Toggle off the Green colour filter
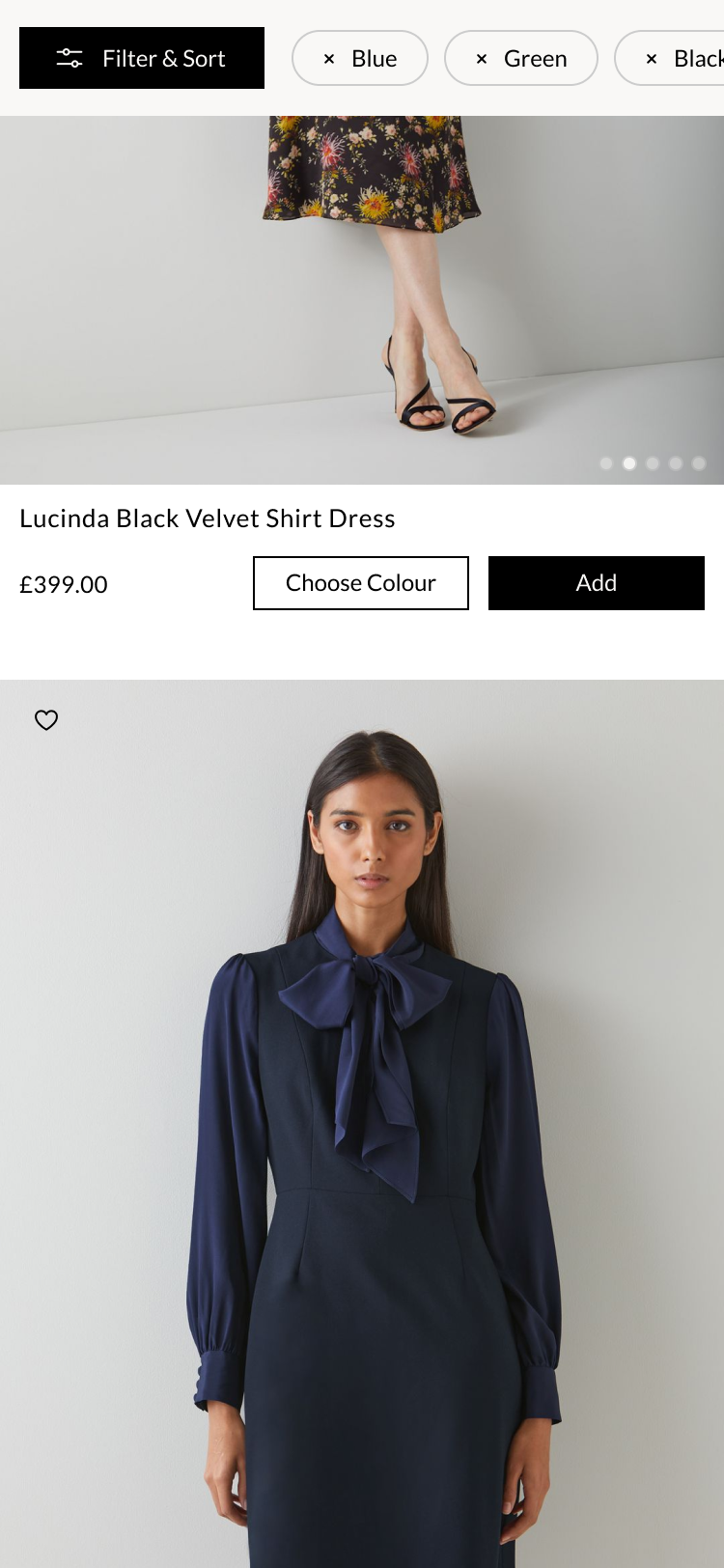Screen dimensions: 724x1568 pyautogui.click(x=521, y=58)
